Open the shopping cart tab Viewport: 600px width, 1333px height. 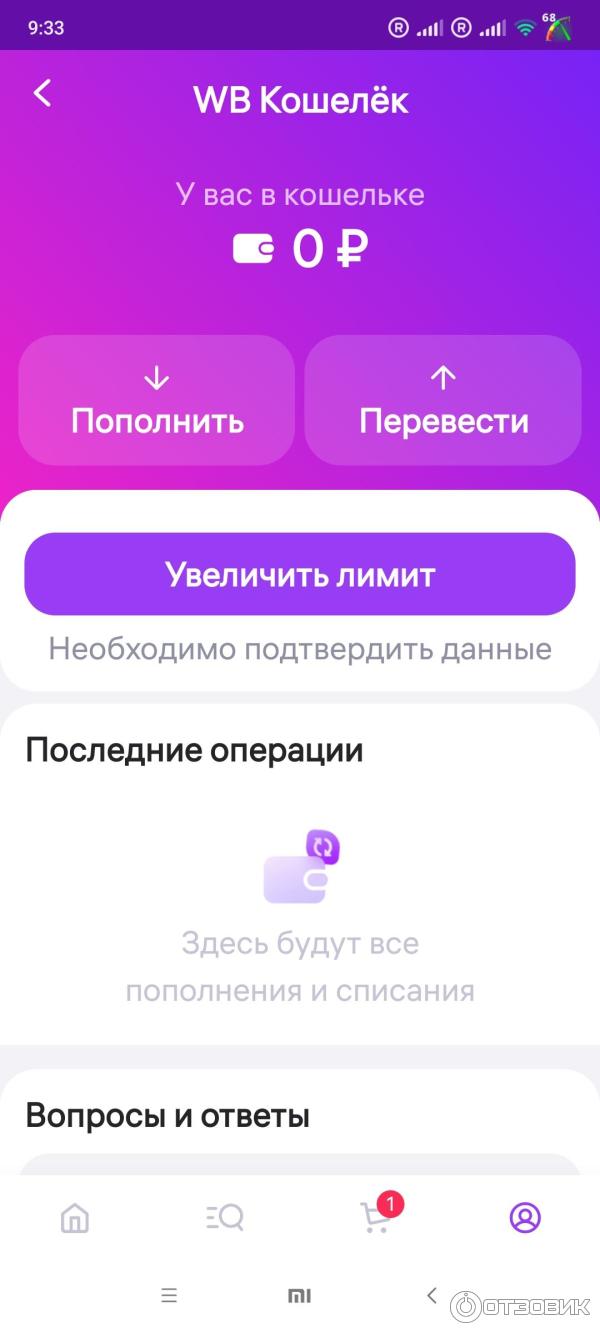[376, 1216]
